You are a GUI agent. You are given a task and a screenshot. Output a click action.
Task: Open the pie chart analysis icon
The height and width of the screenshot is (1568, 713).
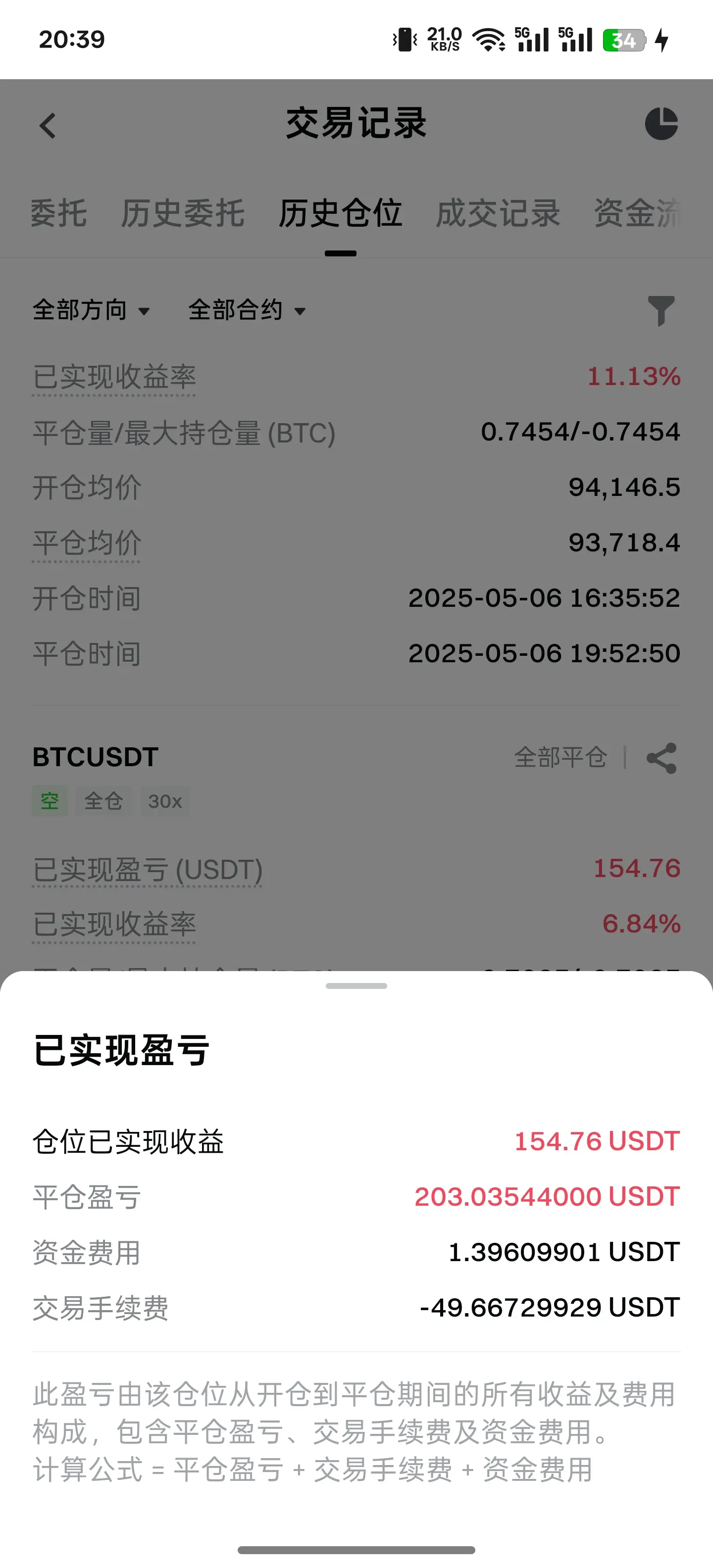tap(661, 124)
